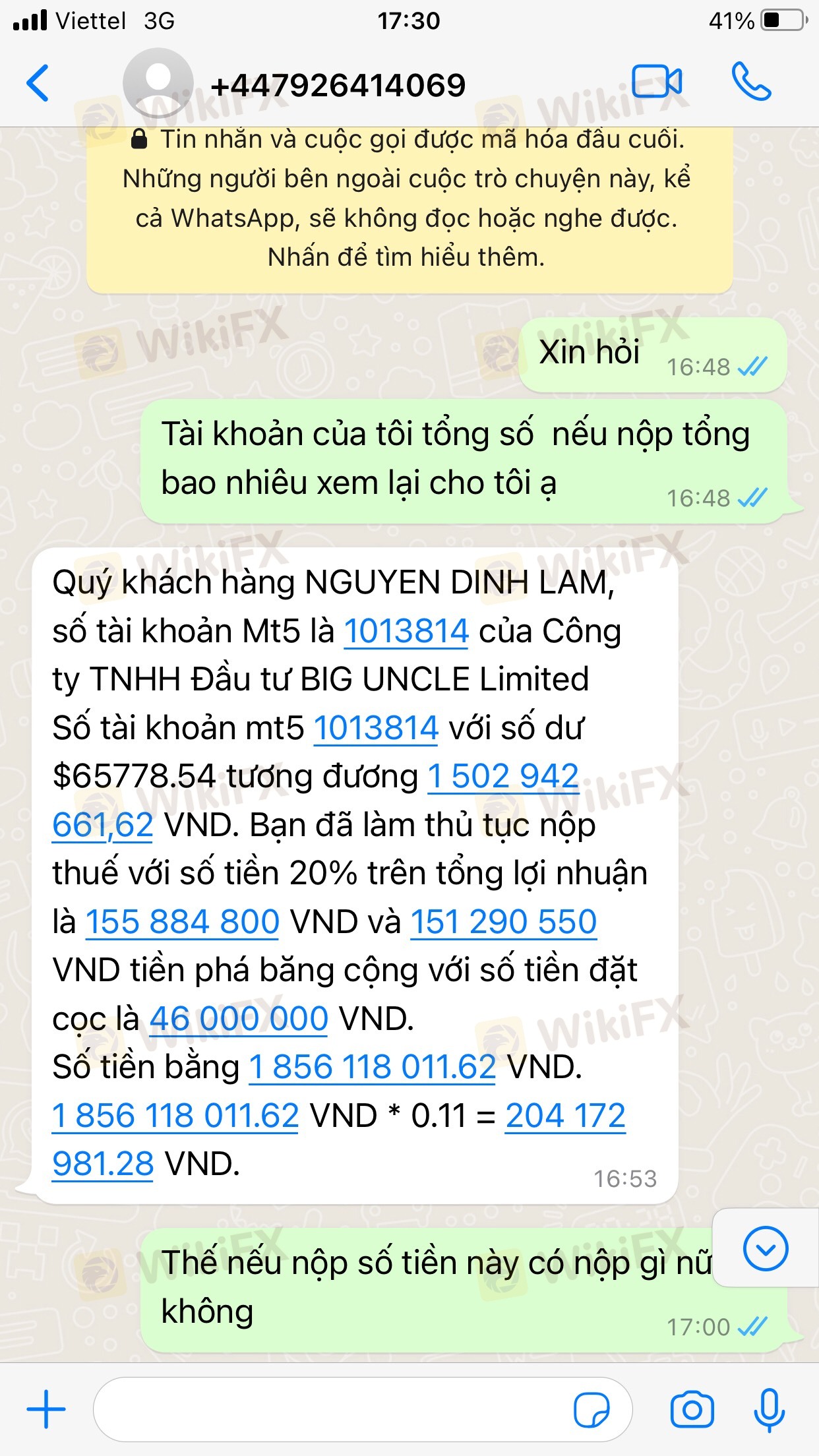
Task: Go back to the chat list
Action: [38, 84]
